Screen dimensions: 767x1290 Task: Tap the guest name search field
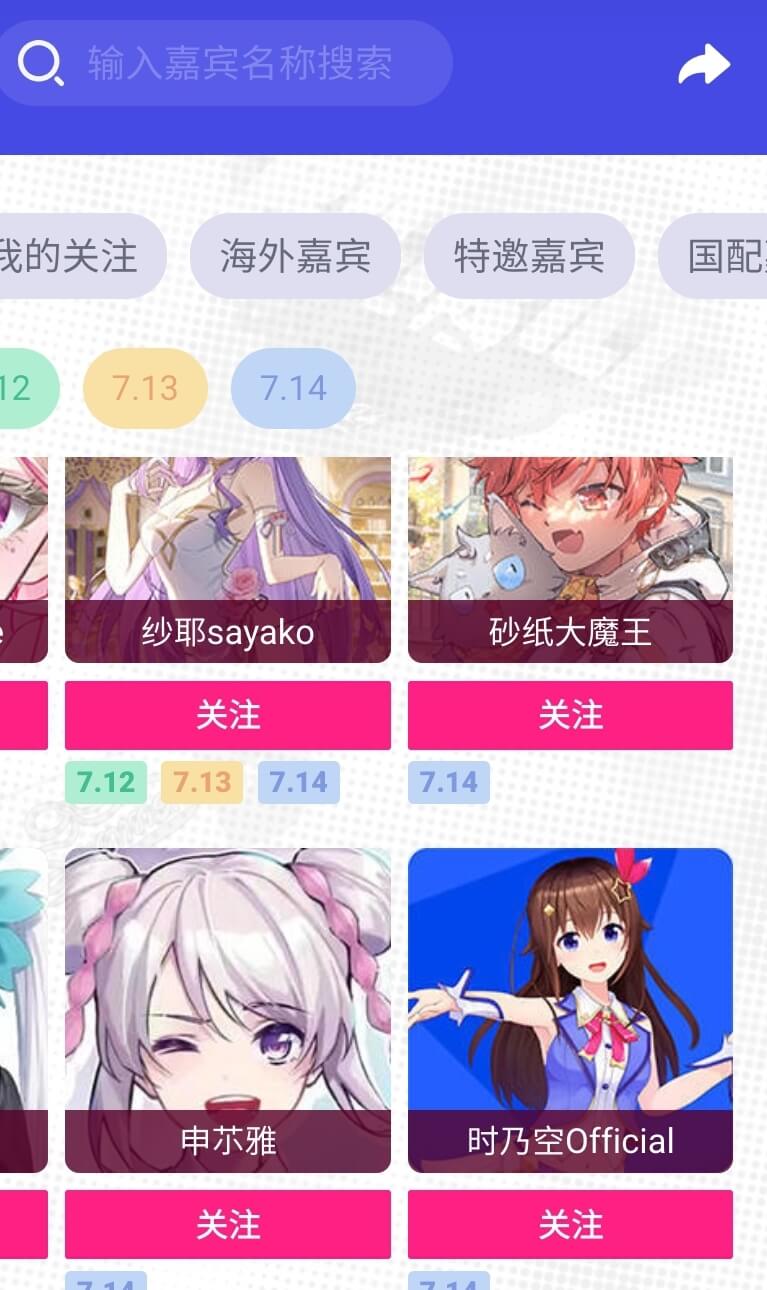point(224,63)
